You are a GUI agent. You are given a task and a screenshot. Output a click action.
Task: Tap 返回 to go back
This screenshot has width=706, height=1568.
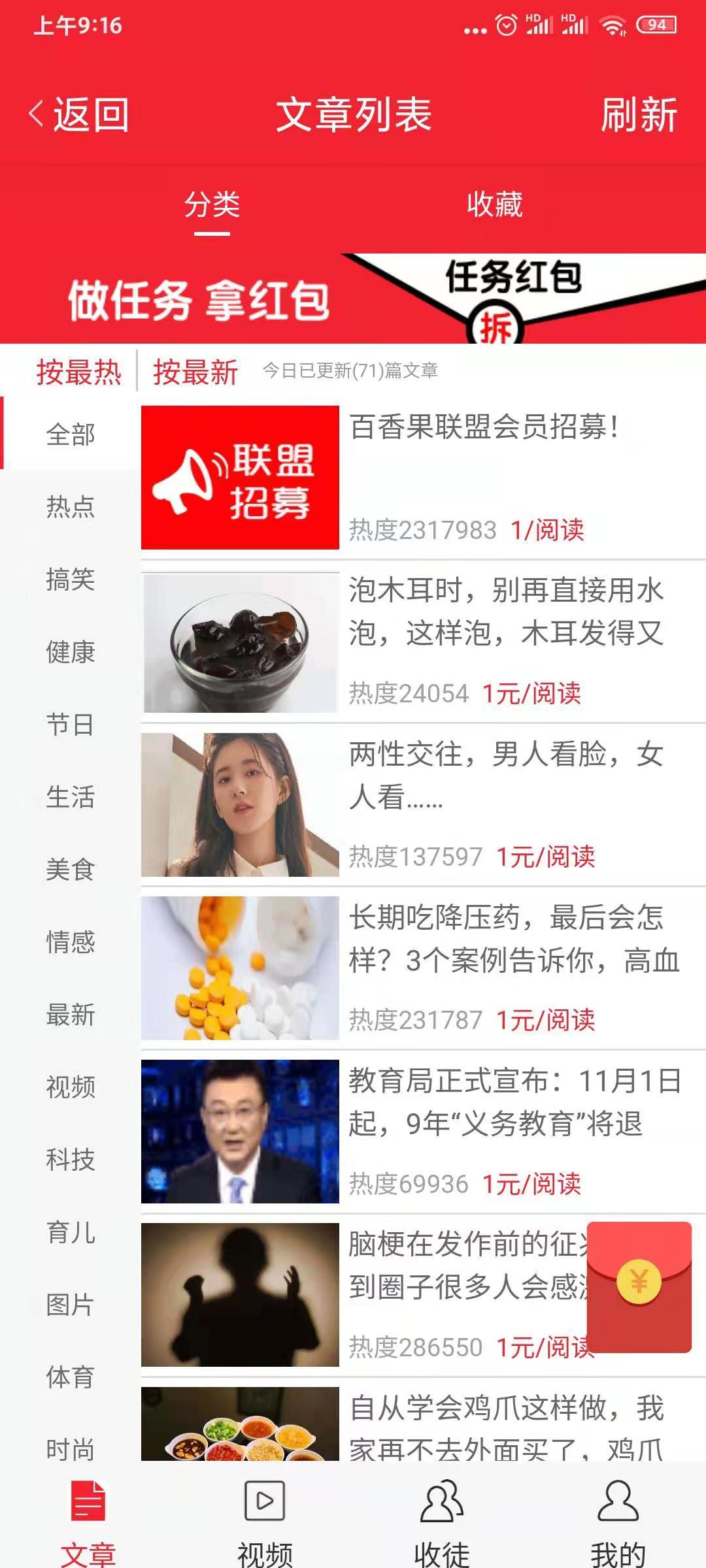[x=80, y=115]
